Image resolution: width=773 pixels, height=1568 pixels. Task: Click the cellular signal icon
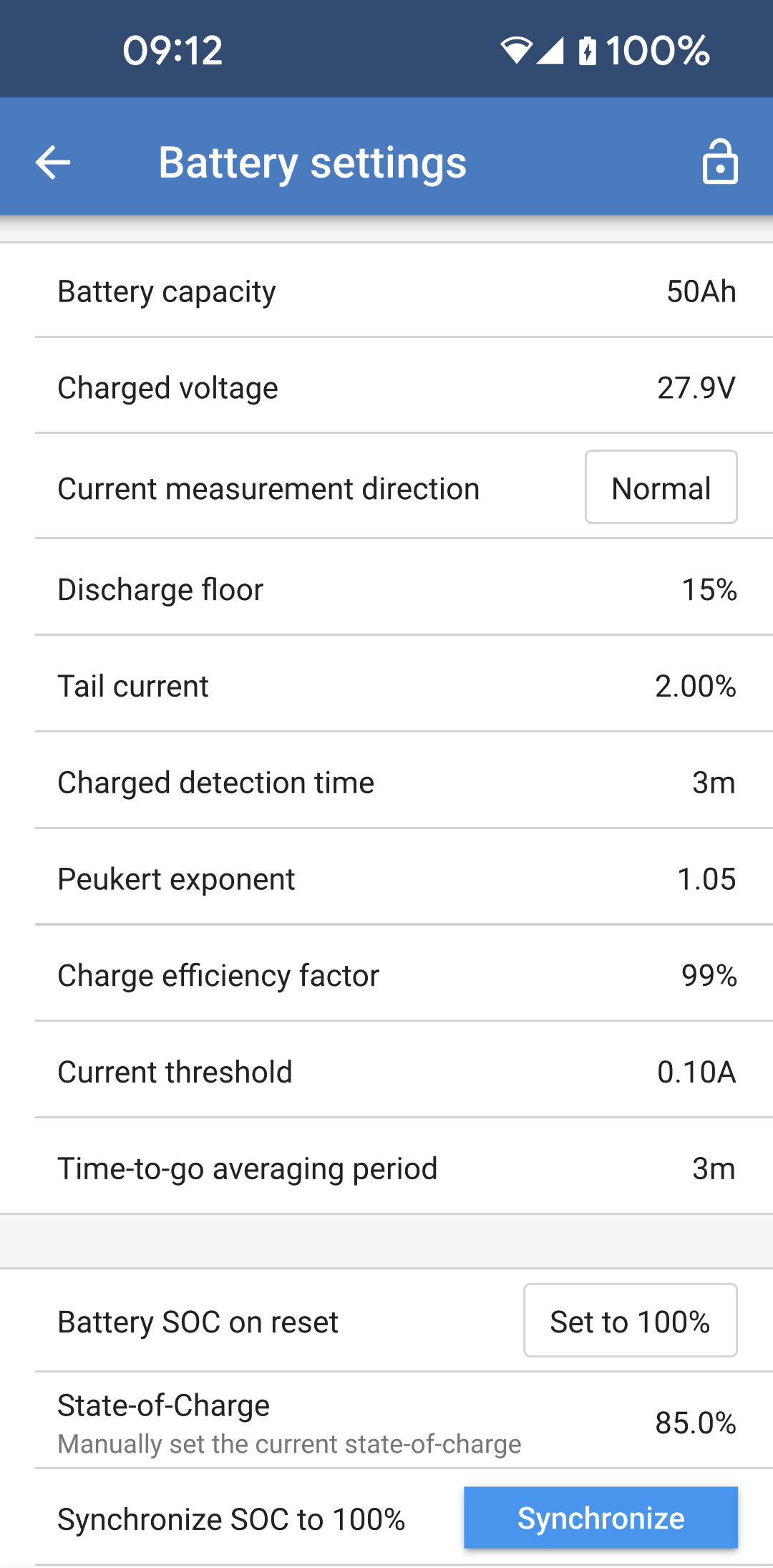[551, 49]
